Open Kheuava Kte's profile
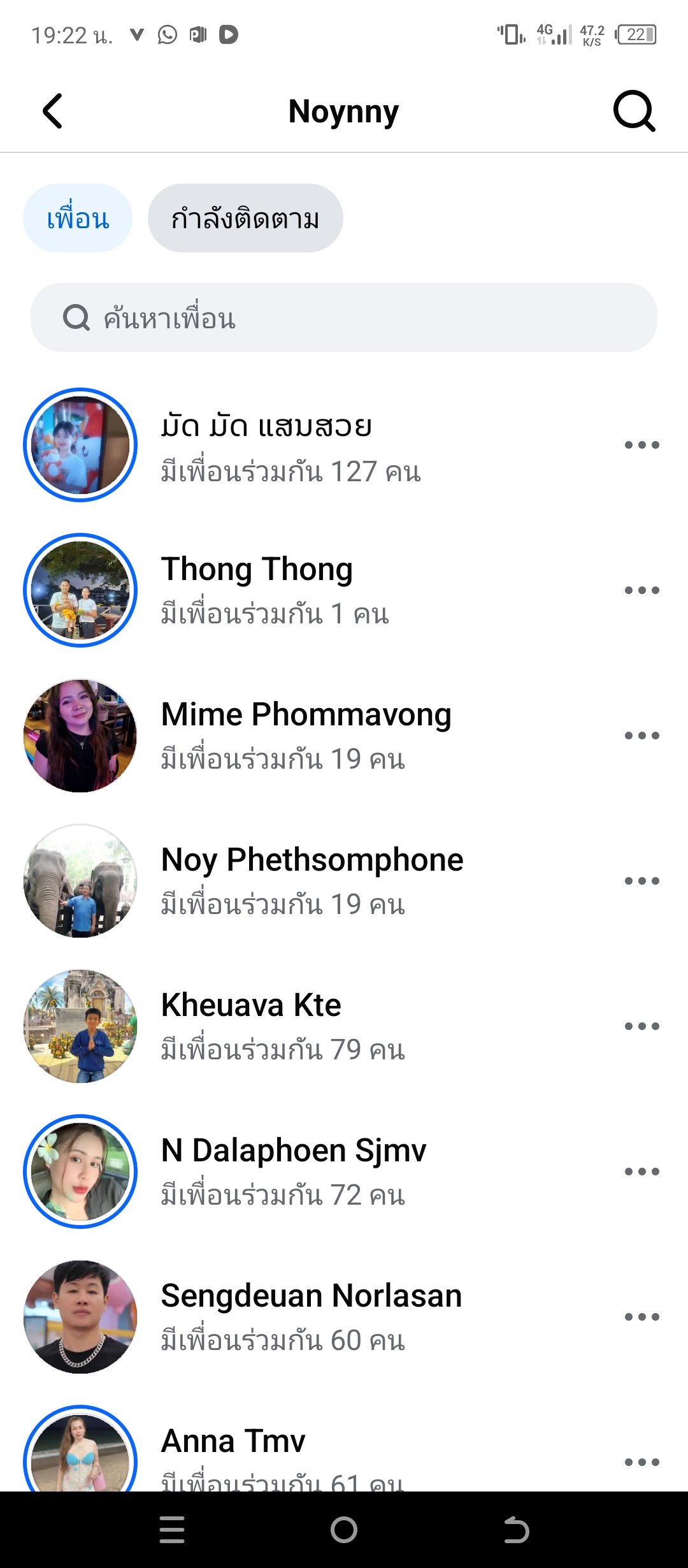Viewport: 688px width, 1568px height. tap(251, 1005)
